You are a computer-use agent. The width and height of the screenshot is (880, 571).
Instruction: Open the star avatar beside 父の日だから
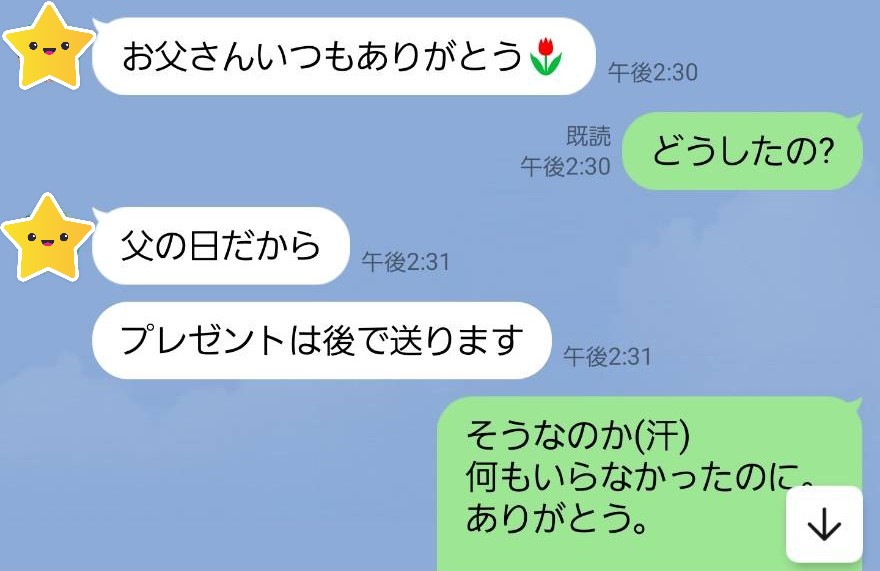[x=46, y=239]
